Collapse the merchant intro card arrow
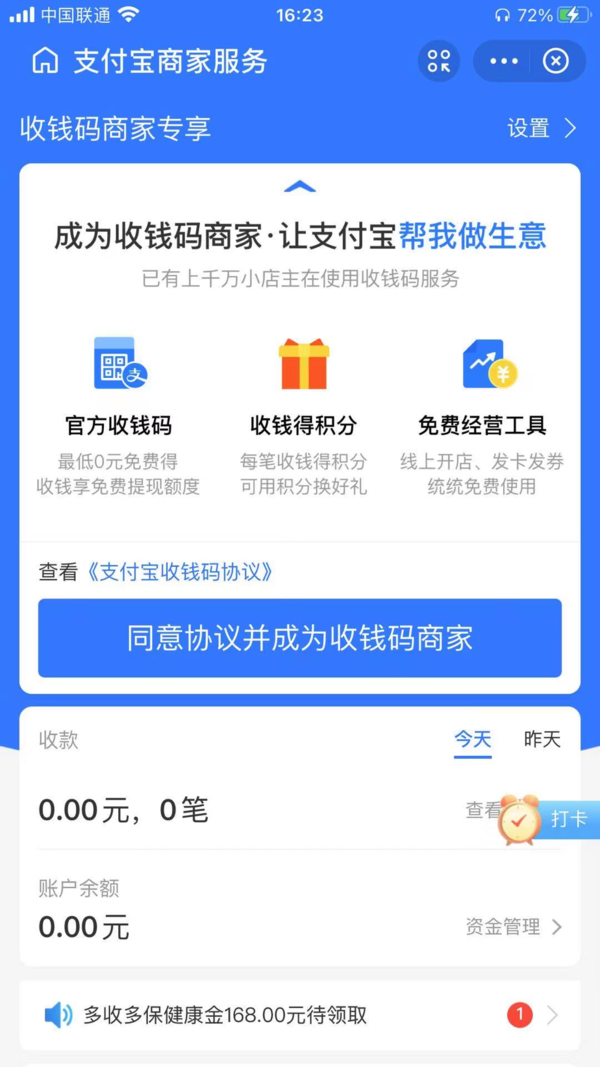 pos(300,187)
